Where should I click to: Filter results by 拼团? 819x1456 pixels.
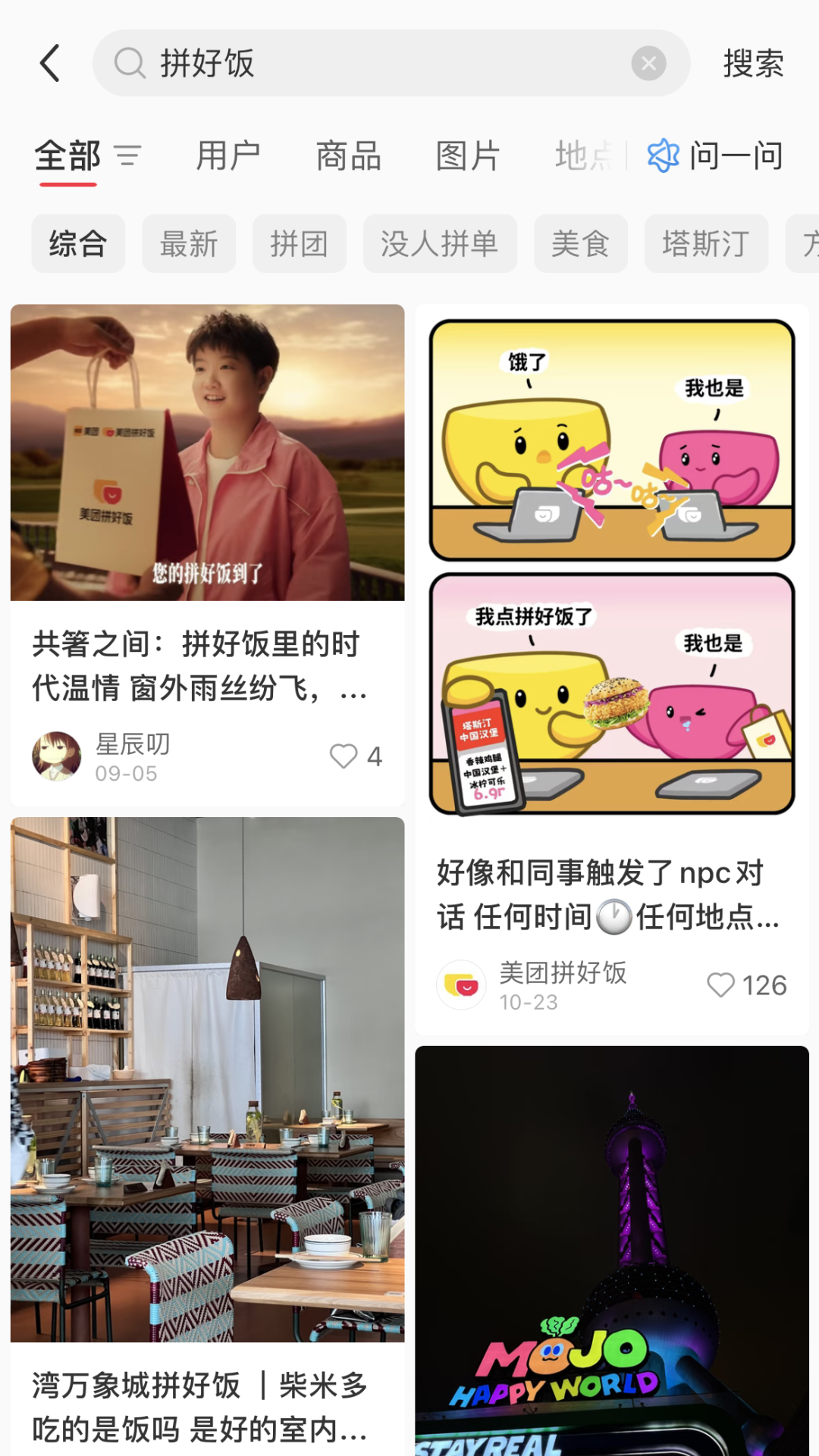(299, 244)
